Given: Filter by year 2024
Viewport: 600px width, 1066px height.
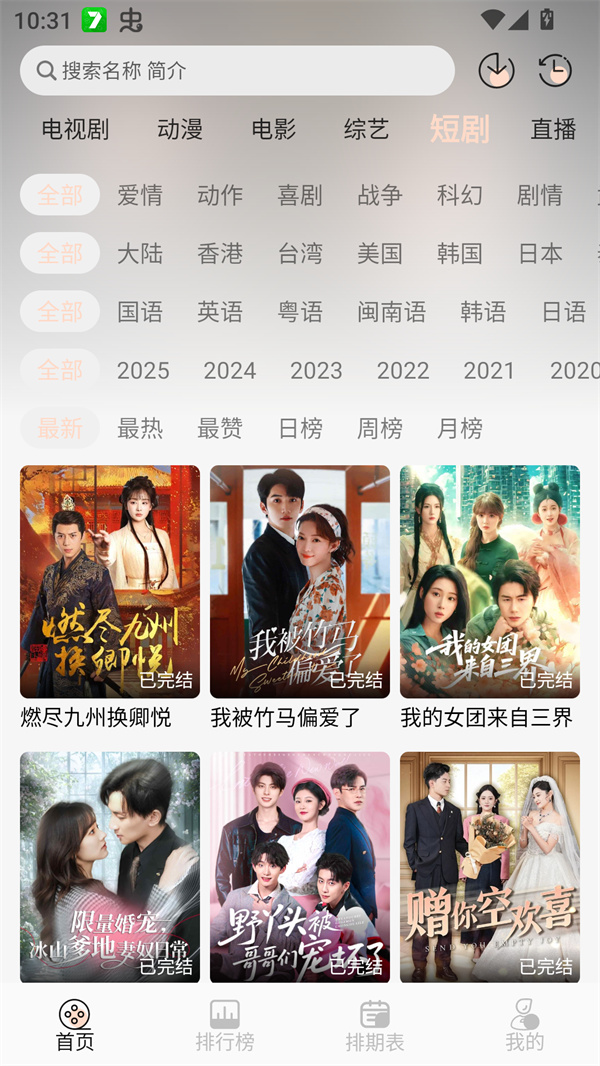Looking at the screenshot, I should coord(230,371).
